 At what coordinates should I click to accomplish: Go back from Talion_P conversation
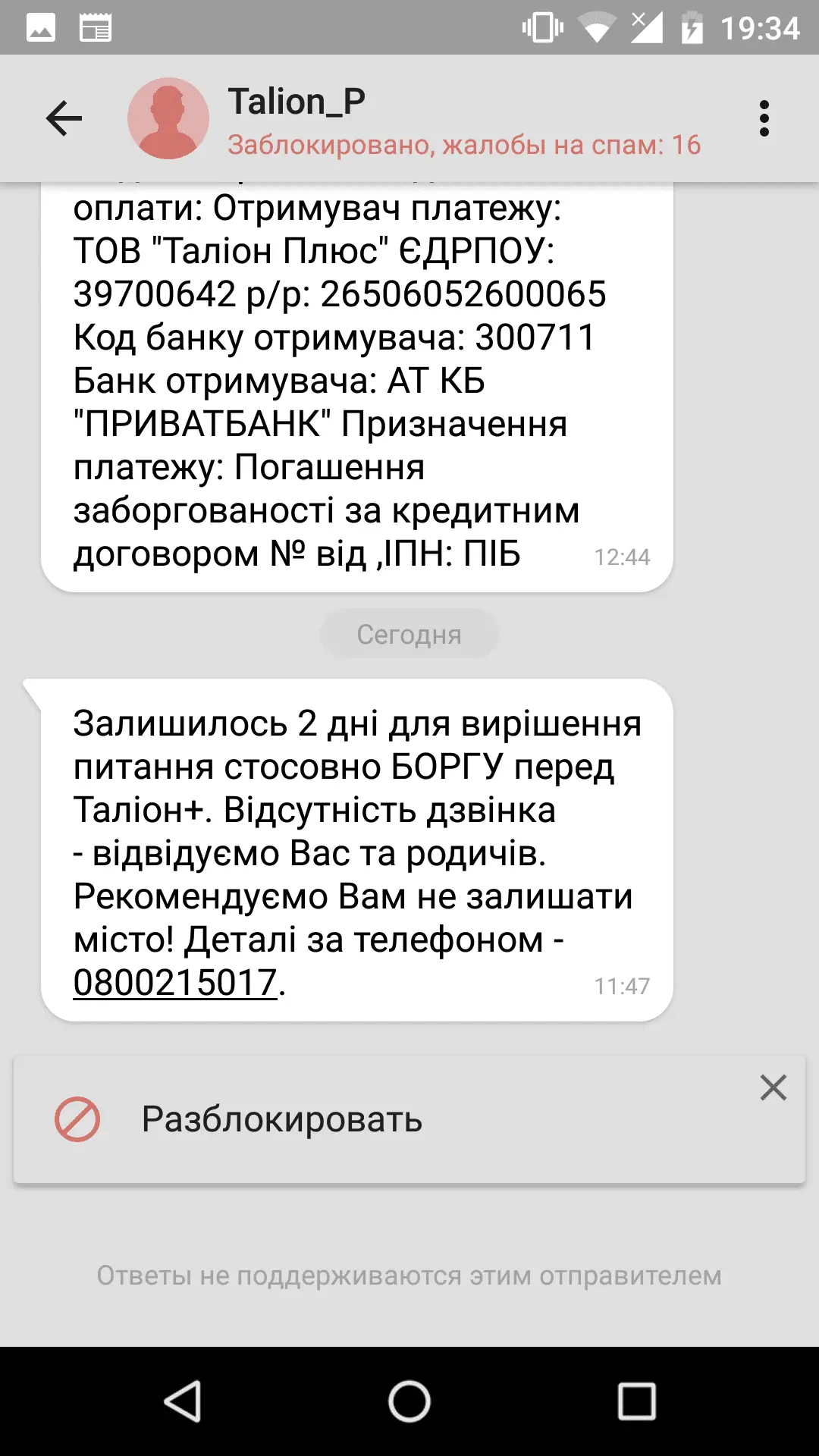pos(64,118)
